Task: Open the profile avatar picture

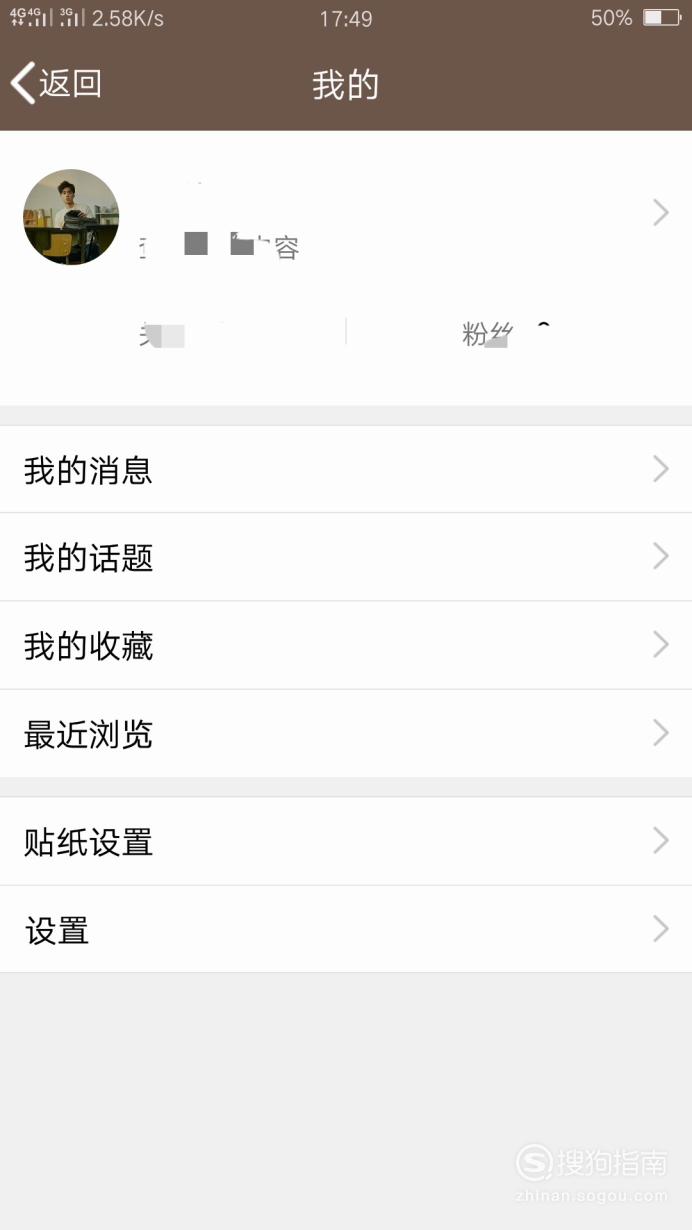Action: [71, 217]
